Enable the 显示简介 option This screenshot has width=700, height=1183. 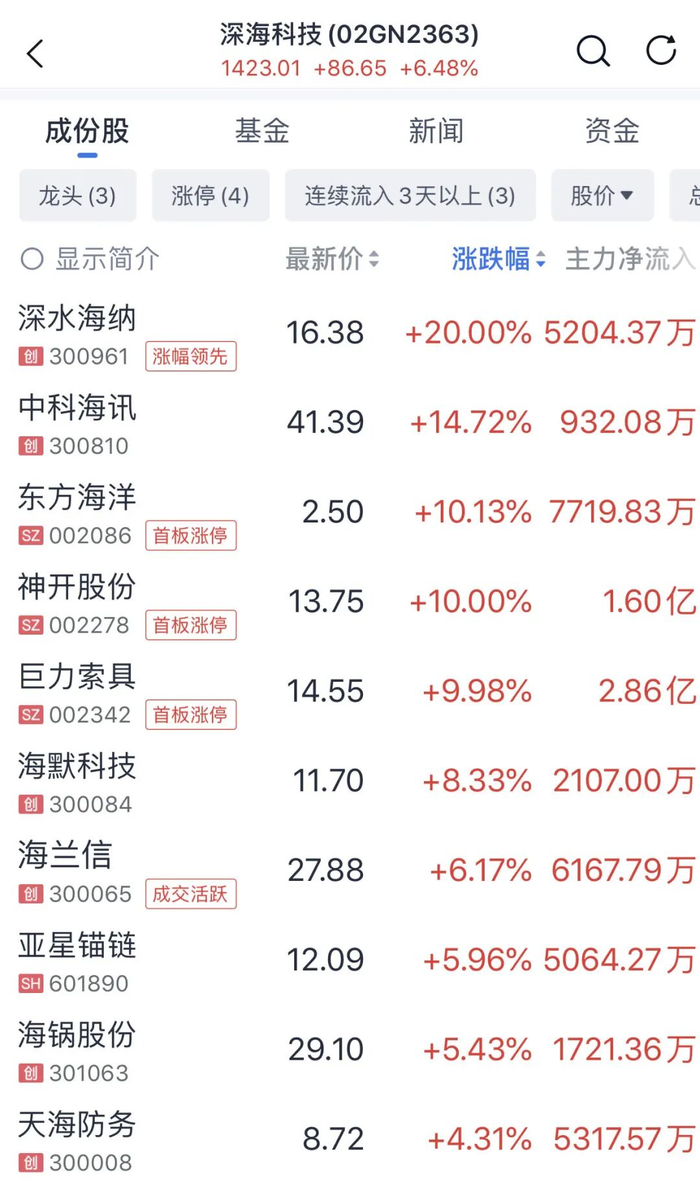click(33, 260)
